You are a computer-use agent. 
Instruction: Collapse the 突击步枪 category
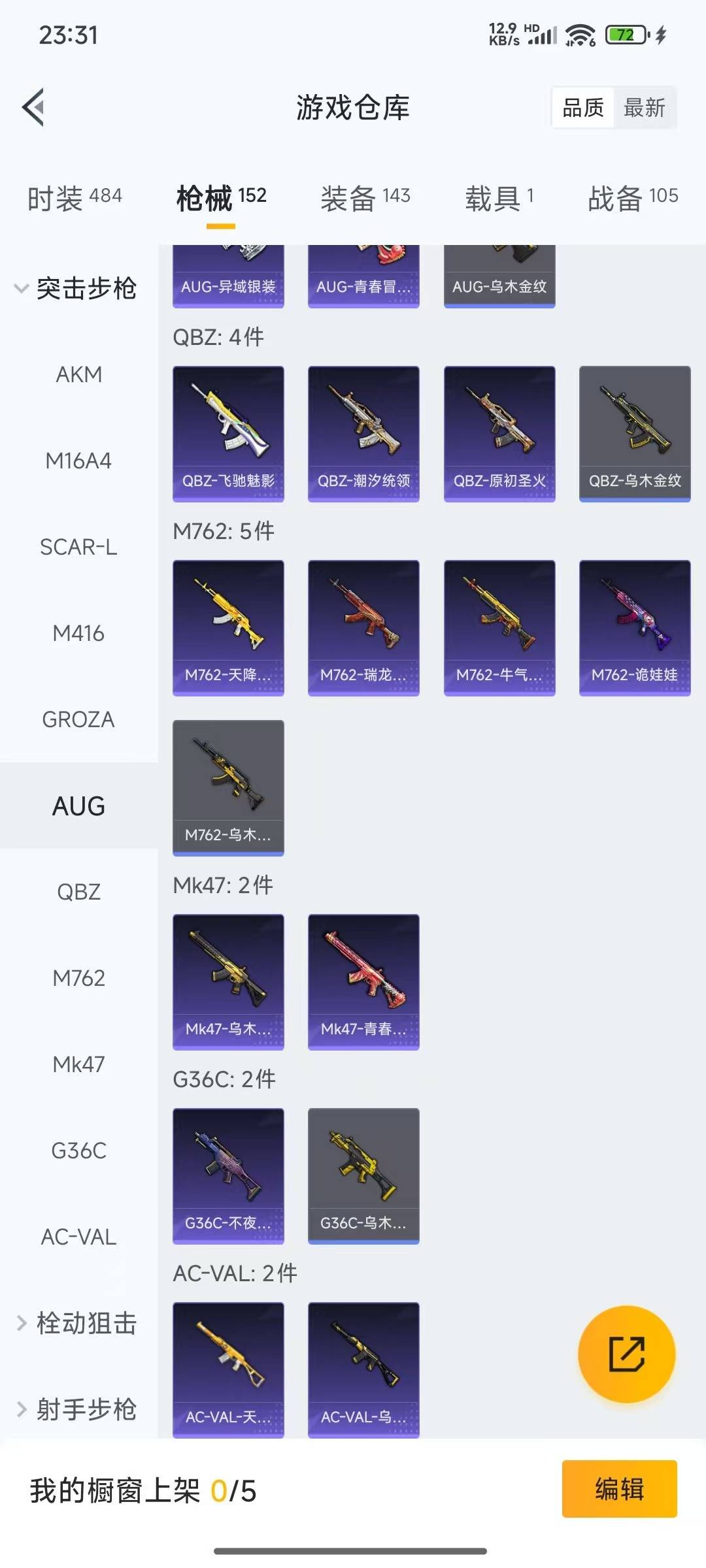[x=75, y=288]
